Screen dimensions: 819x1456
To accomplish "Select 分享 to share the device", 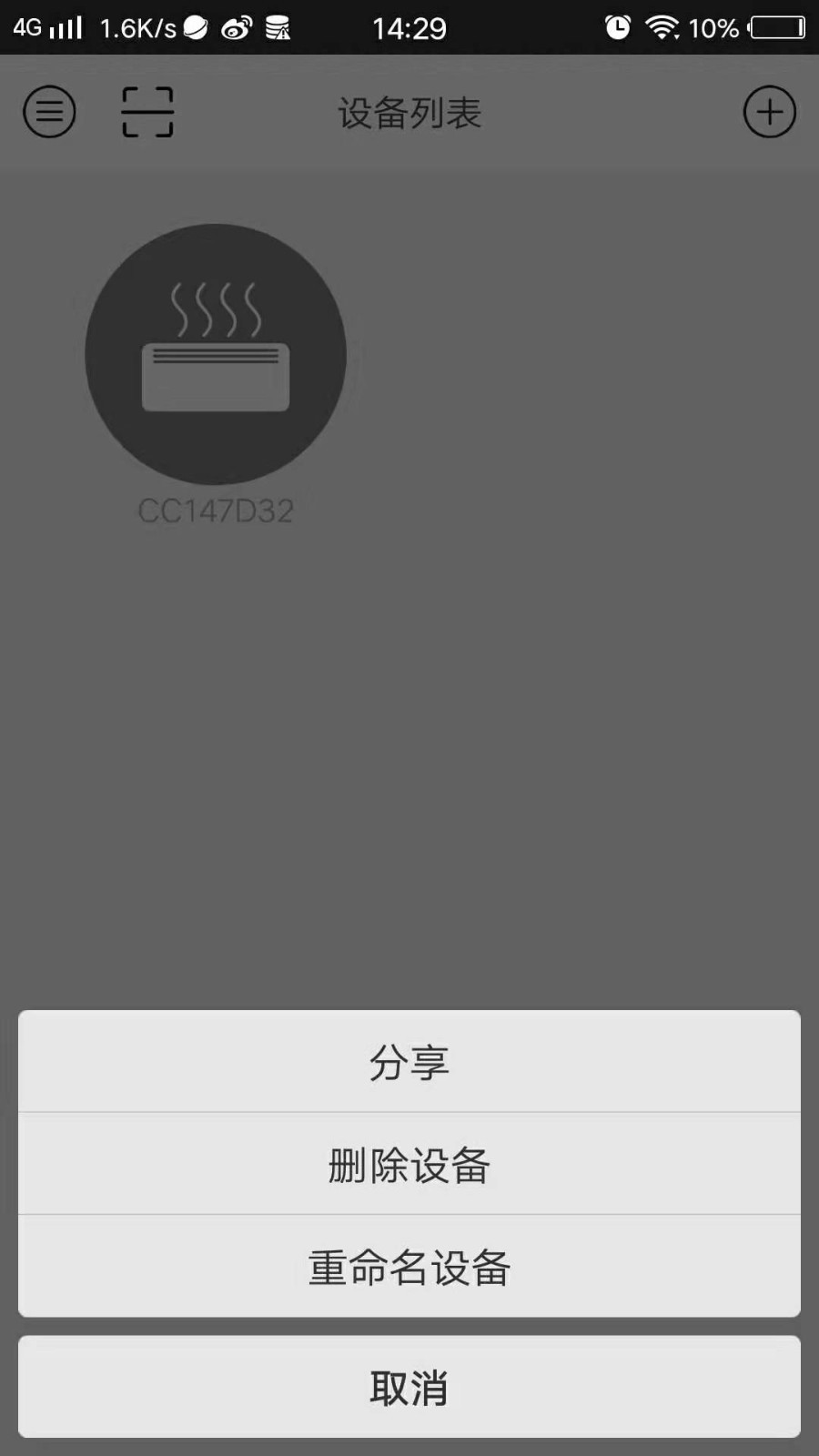I will pyautogui.click(x=409, y=1061).
